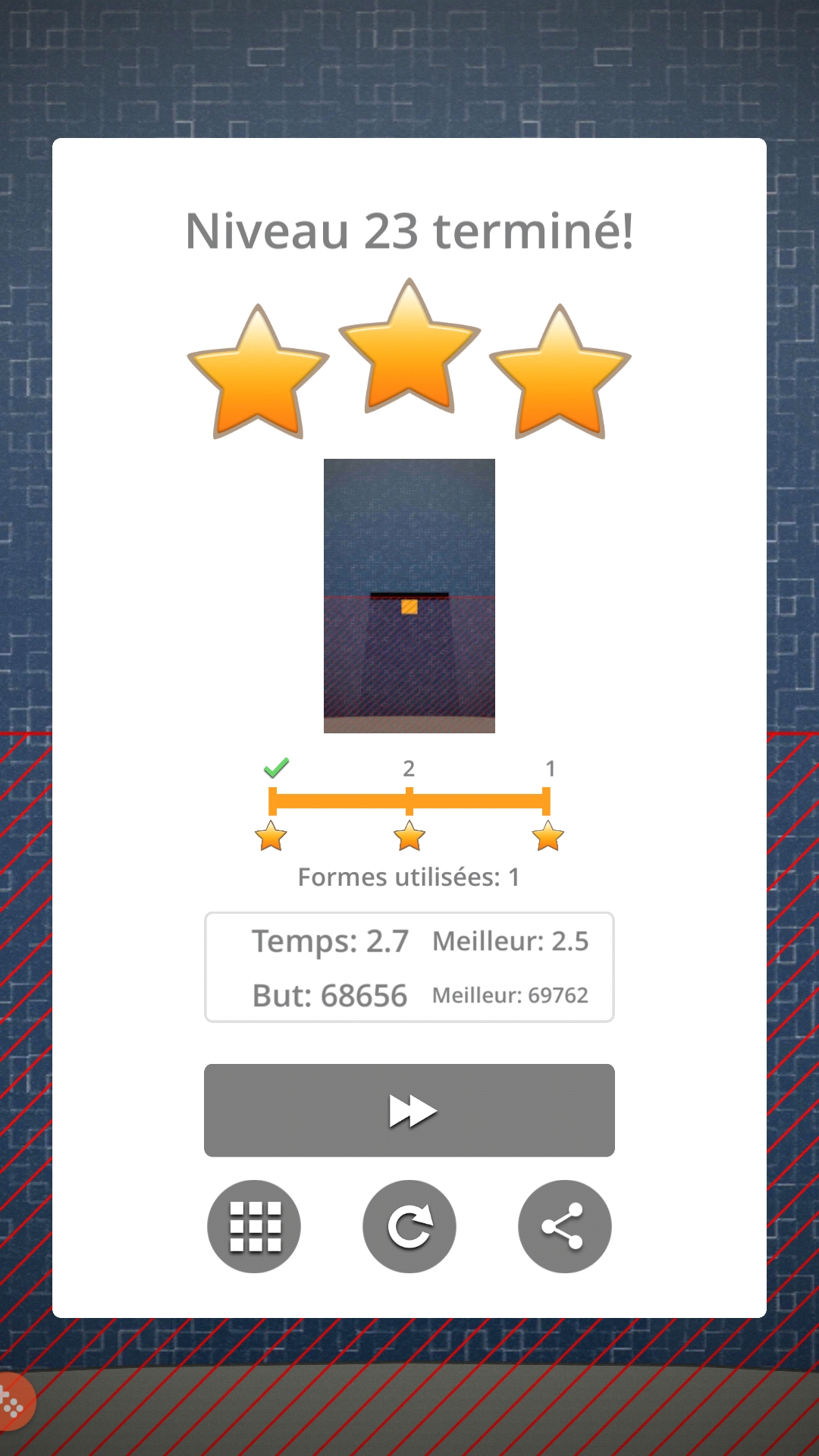The image size is (819, 1456).
Task: Share the level result
Action: tap(564, 1226)
